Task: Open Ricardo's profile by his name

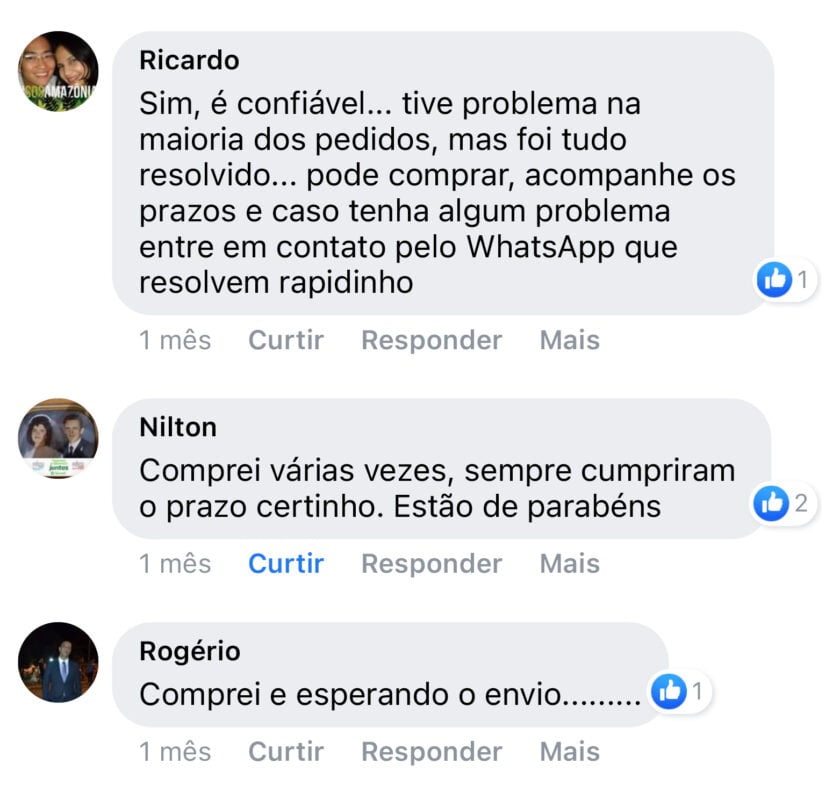Action: tap(189, 60)
